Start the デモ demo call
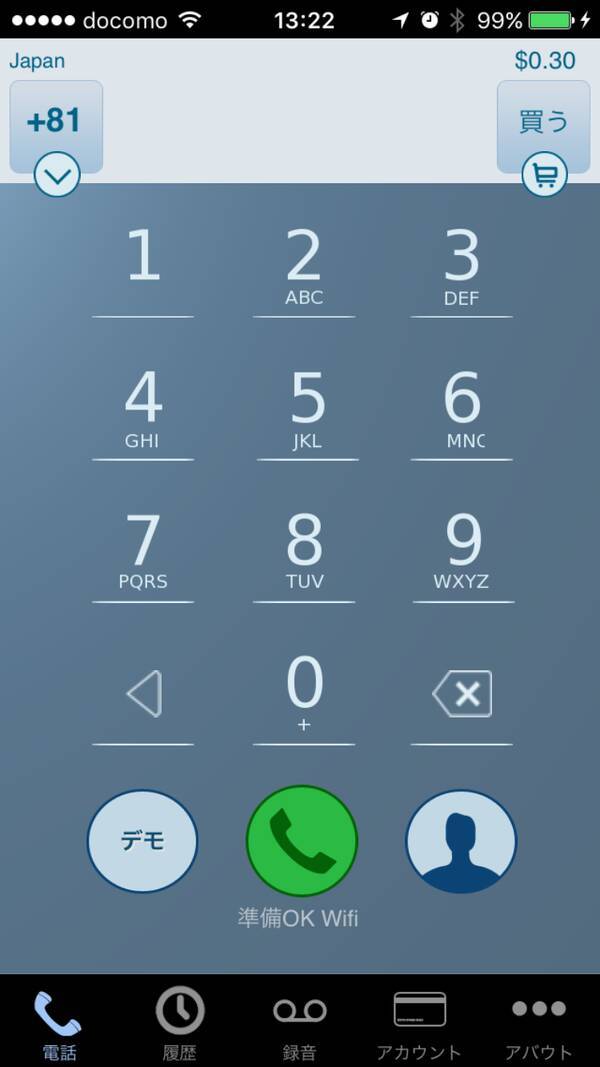The image size is (600, 1067). coord(142,841)
